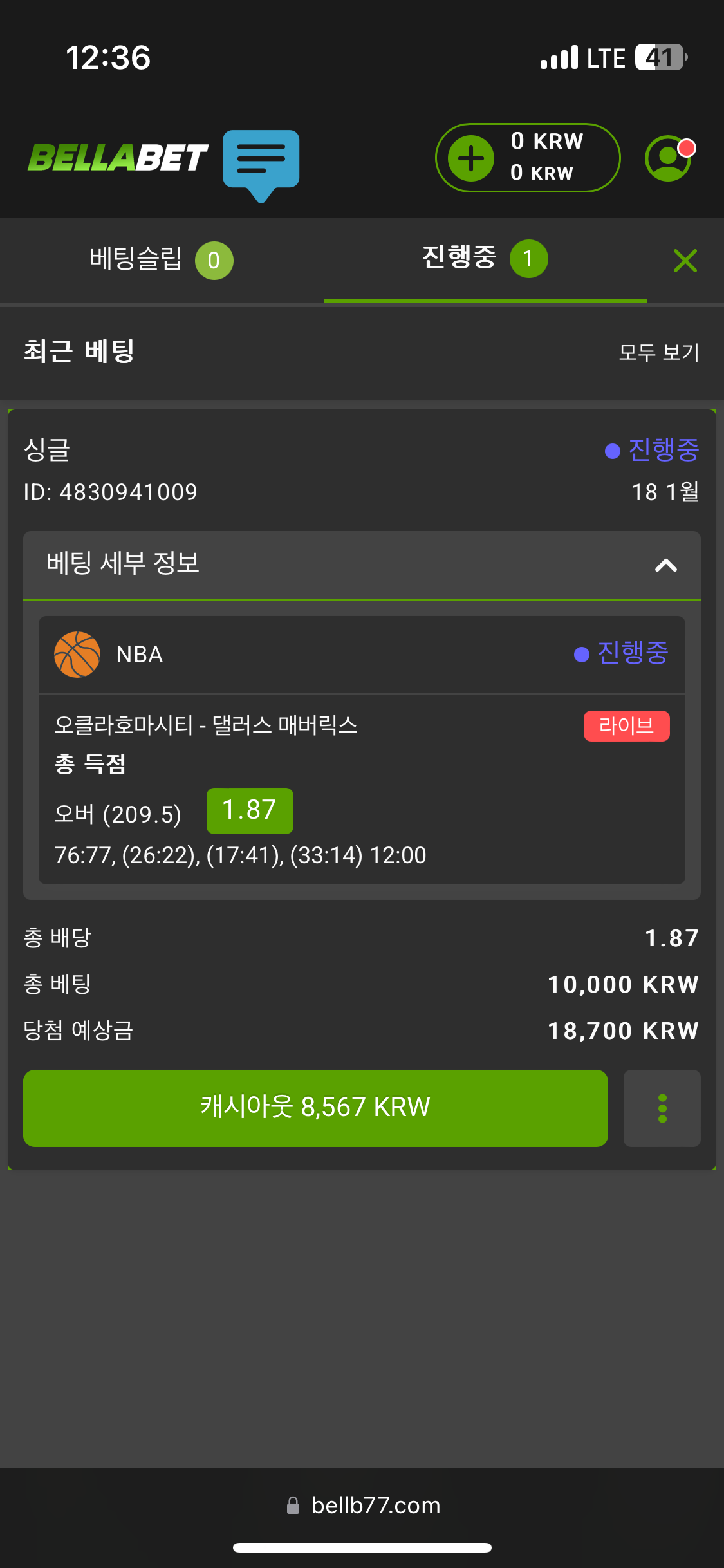Cash out for 8,567 KRW
The image size is (724, 1568).
pyautogui.click(x=315, y=1108)
